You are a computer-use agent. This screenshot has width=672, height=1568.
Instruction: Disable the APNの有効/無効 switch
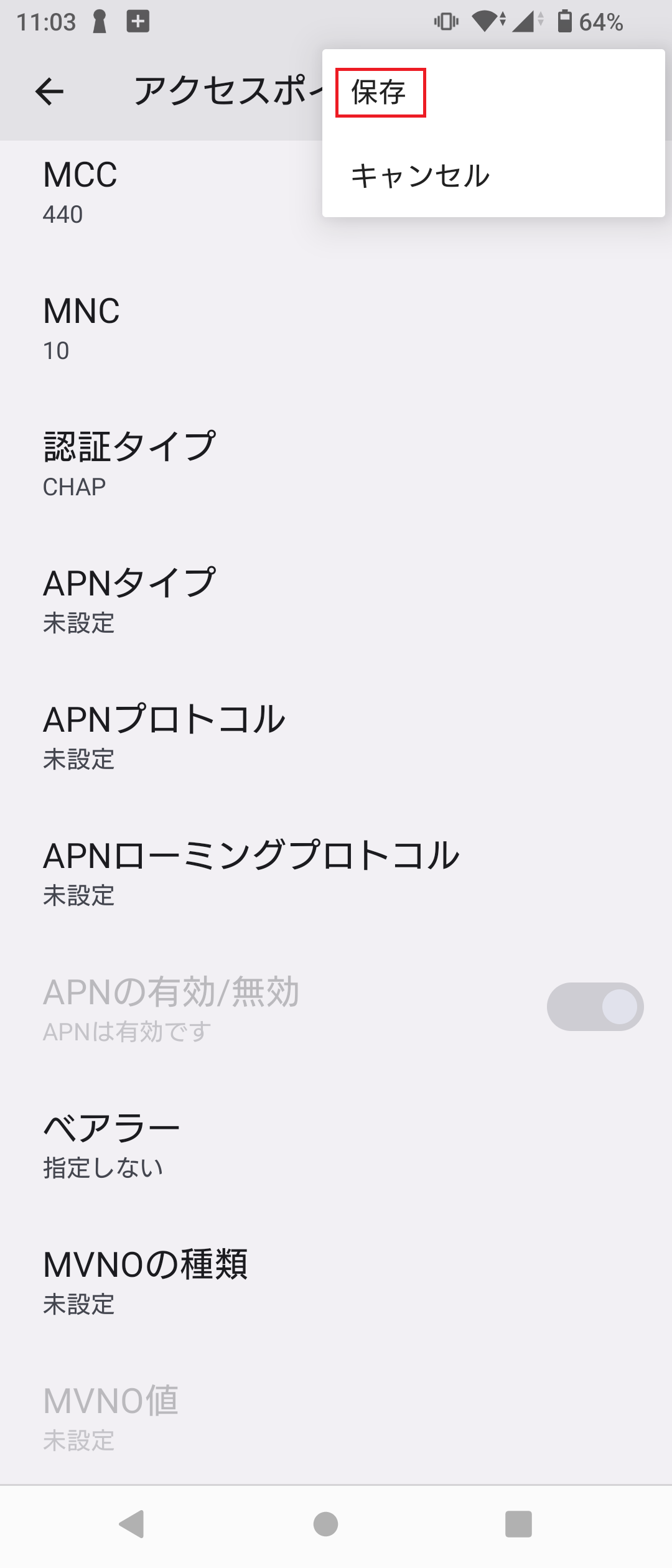(594, 1006)
